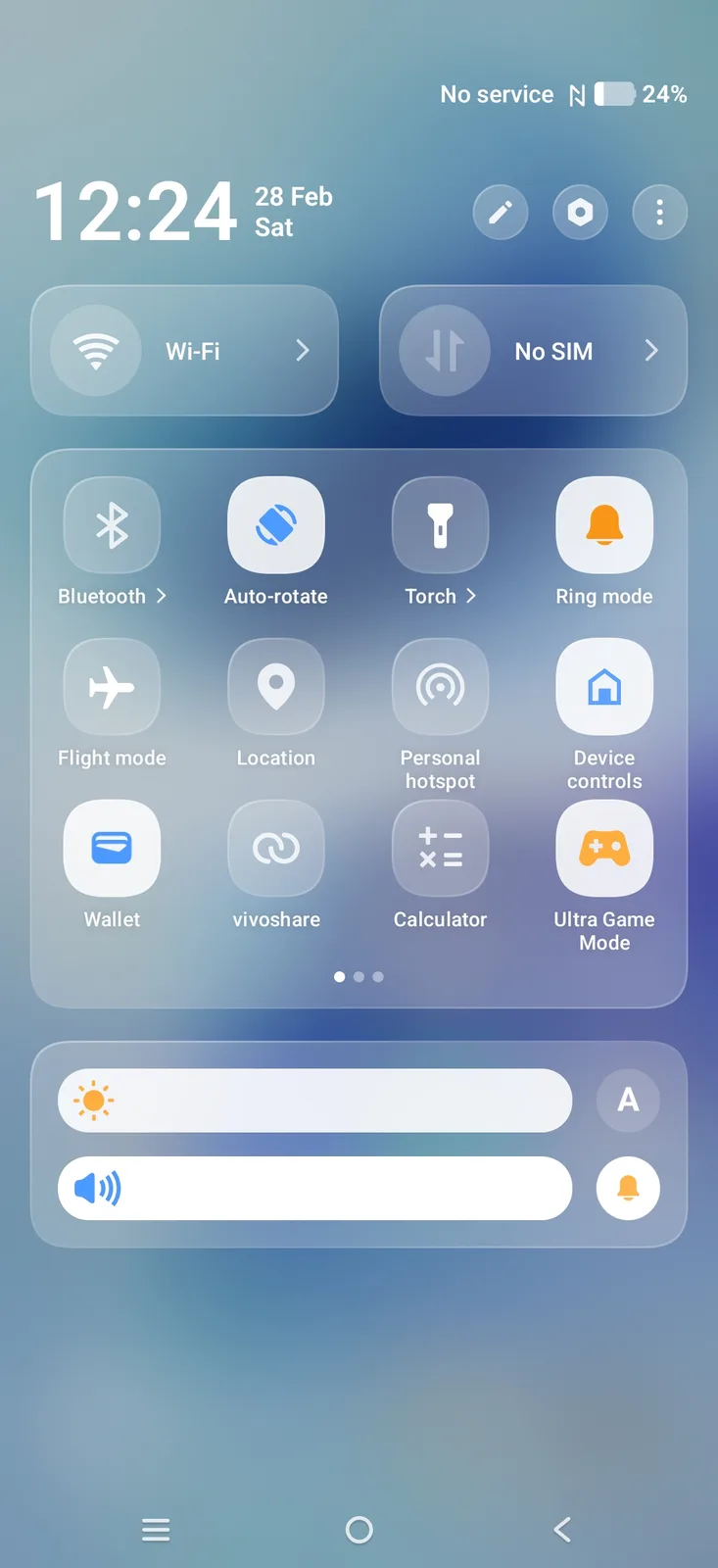The image size is (718, 1568).
Task: Enable Flight mode
Action: (x=112, y=687)
